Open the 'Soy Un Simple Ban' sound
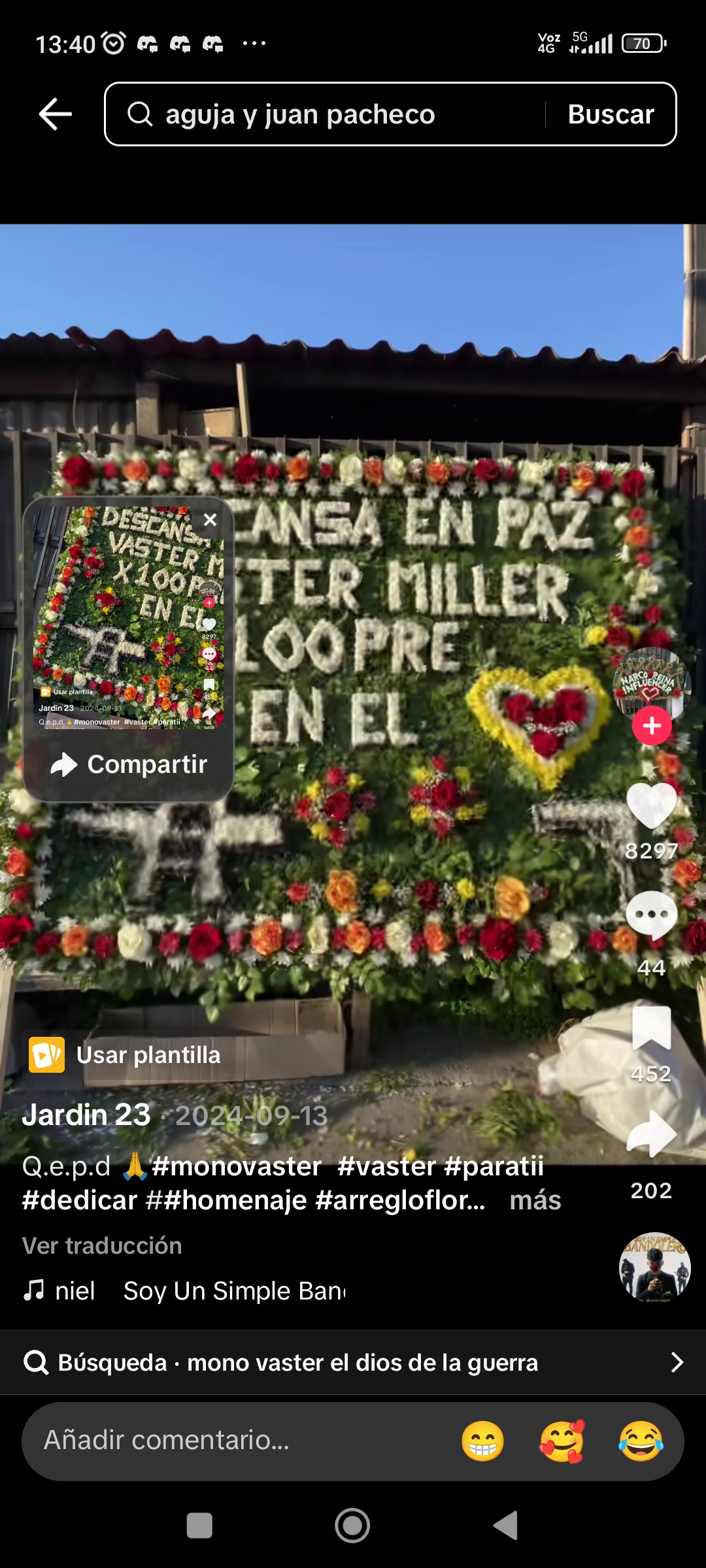 click(234, 1291)
